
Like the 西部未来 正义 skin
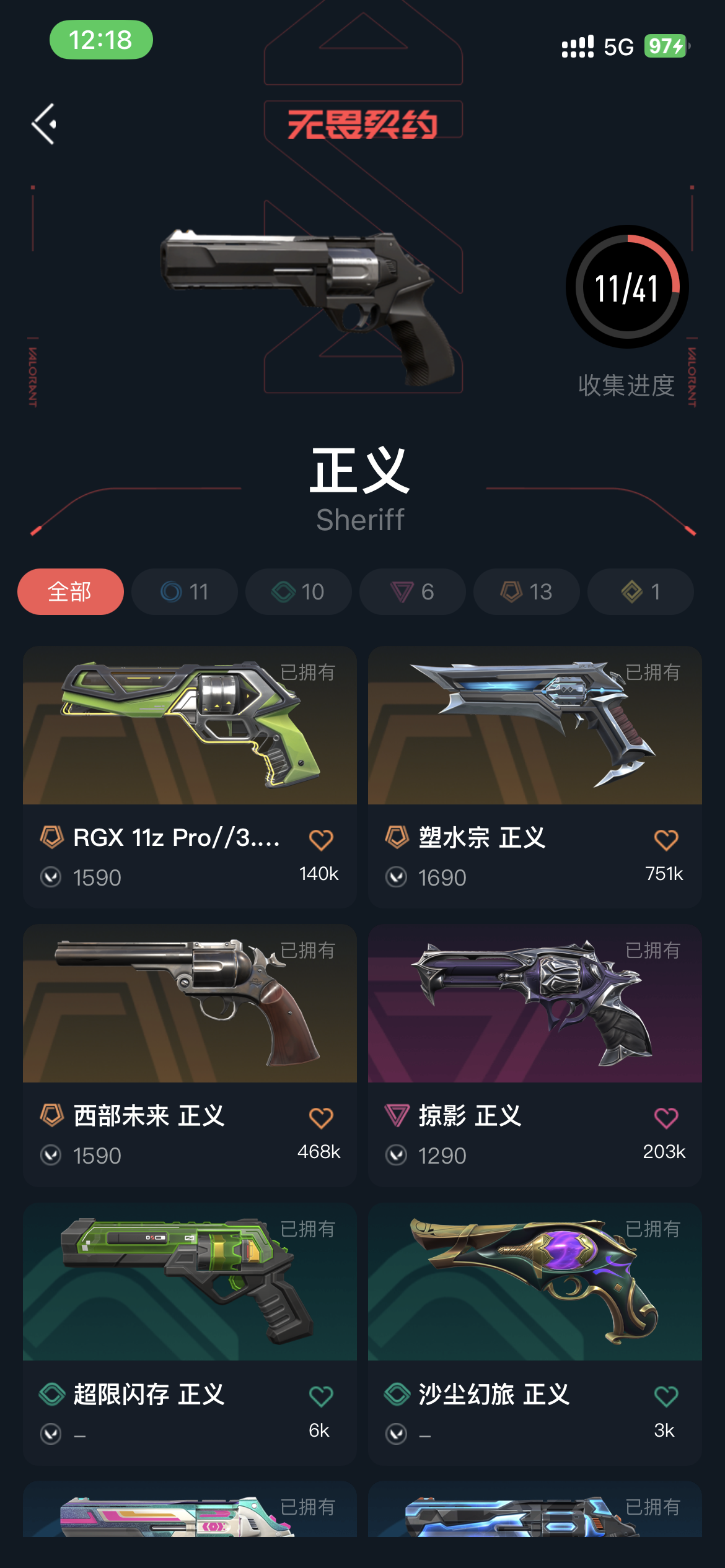[x=321, y=1118]
